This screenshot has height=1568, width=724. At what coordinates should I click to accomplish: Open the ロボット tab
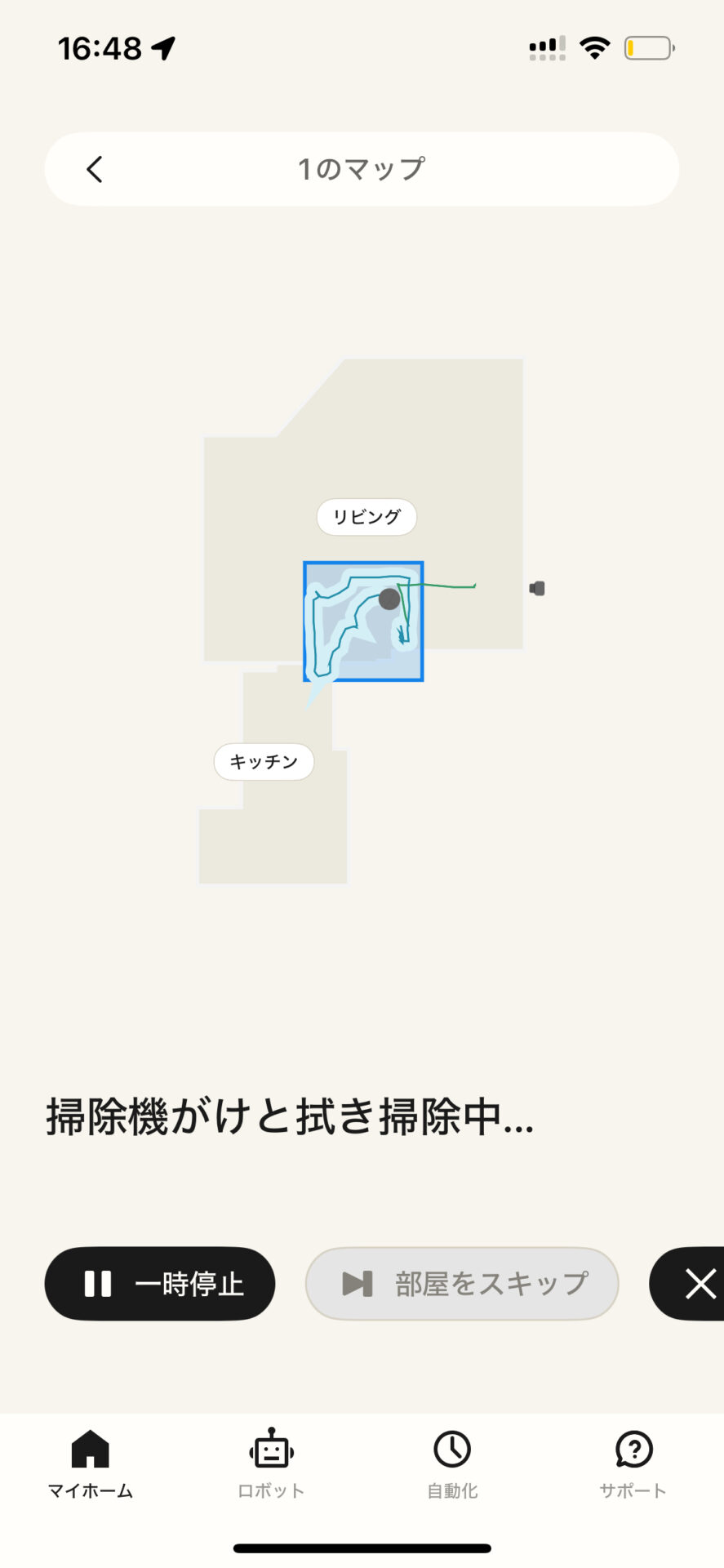tap(271, 1464)
